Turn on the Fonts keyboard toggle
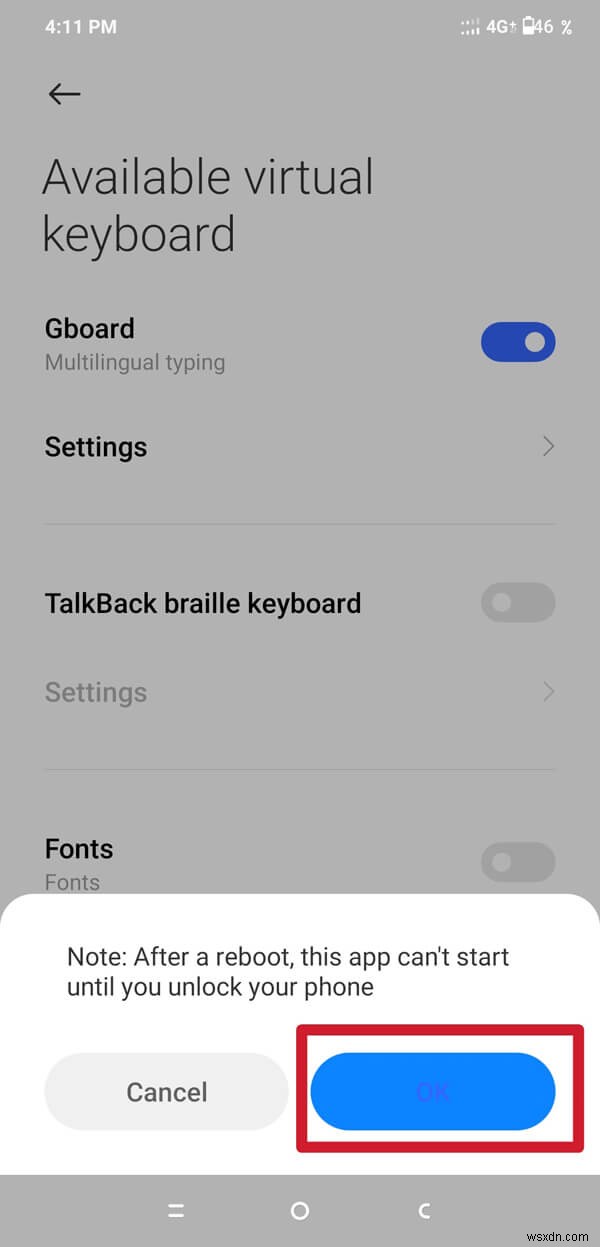Screen dimensions: 600x1247 pos(518,862)
